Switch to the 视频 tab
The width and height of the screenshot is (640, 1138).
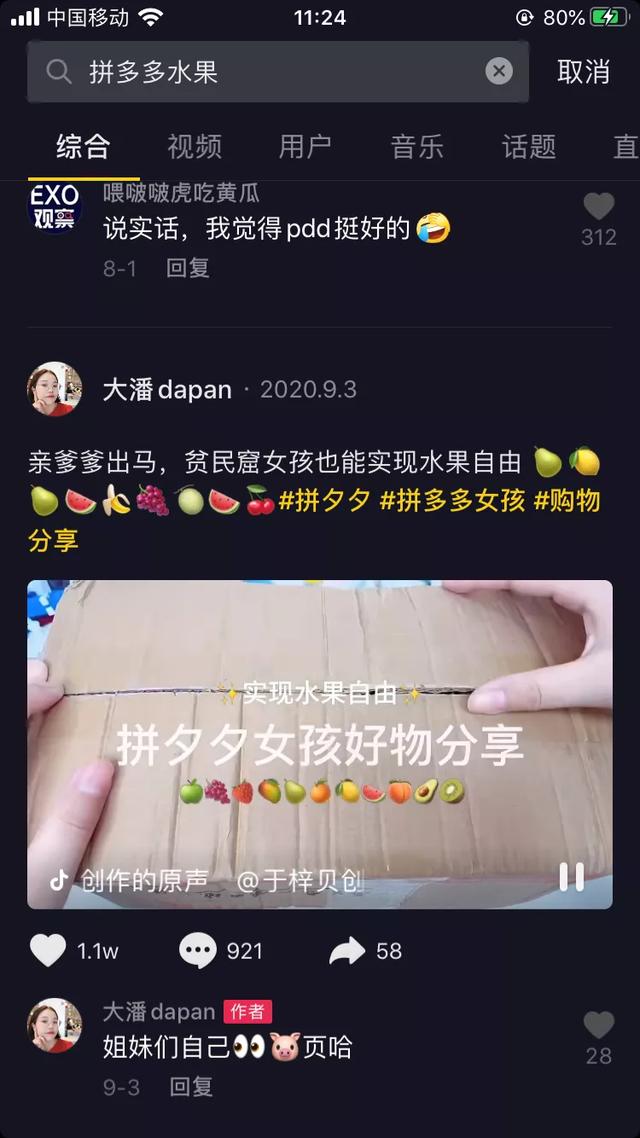[x=194, y=147]
